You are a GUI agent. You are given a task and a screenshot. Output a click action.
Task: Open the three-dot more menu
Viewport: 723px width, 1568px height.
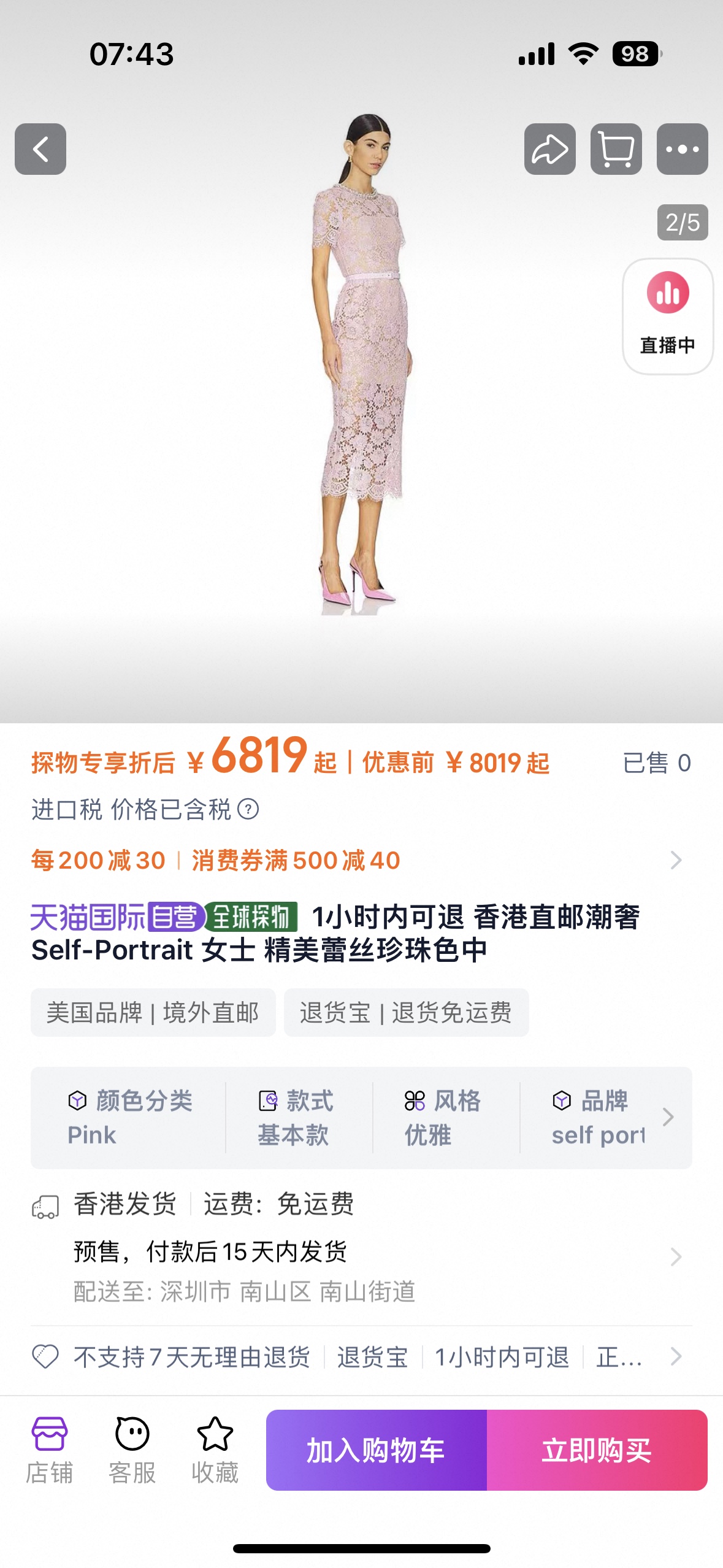682,149
